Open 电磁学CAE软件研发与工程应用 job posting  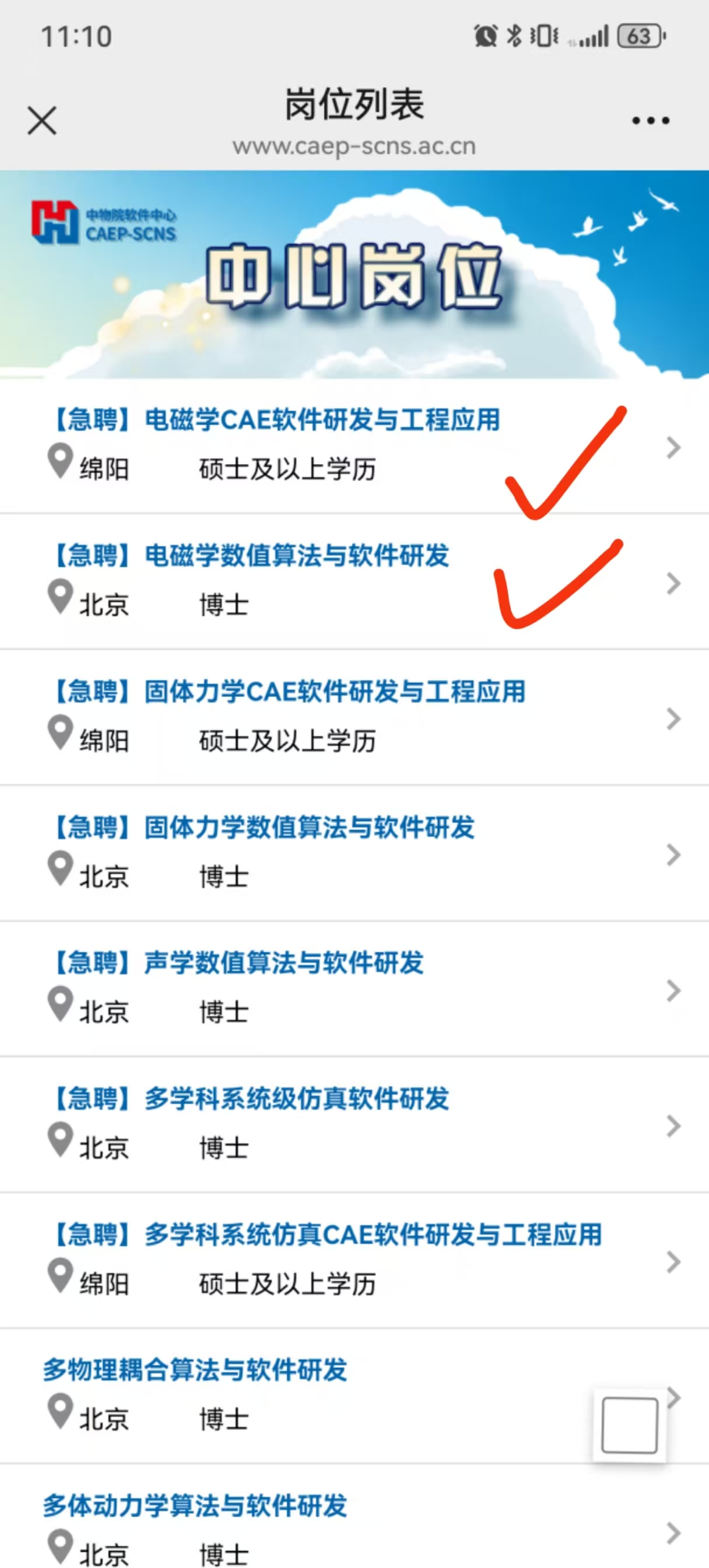point(321,420)
